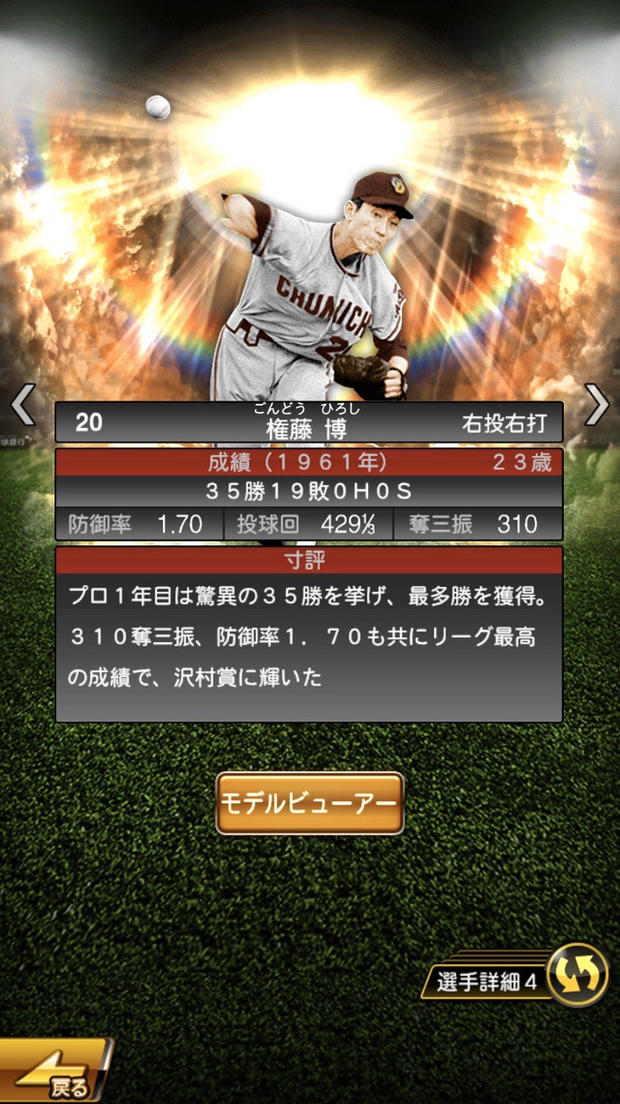This screenshot has height=1104, width=620.
Task: Go to the next player with right arrow
Action: [596, 405]
